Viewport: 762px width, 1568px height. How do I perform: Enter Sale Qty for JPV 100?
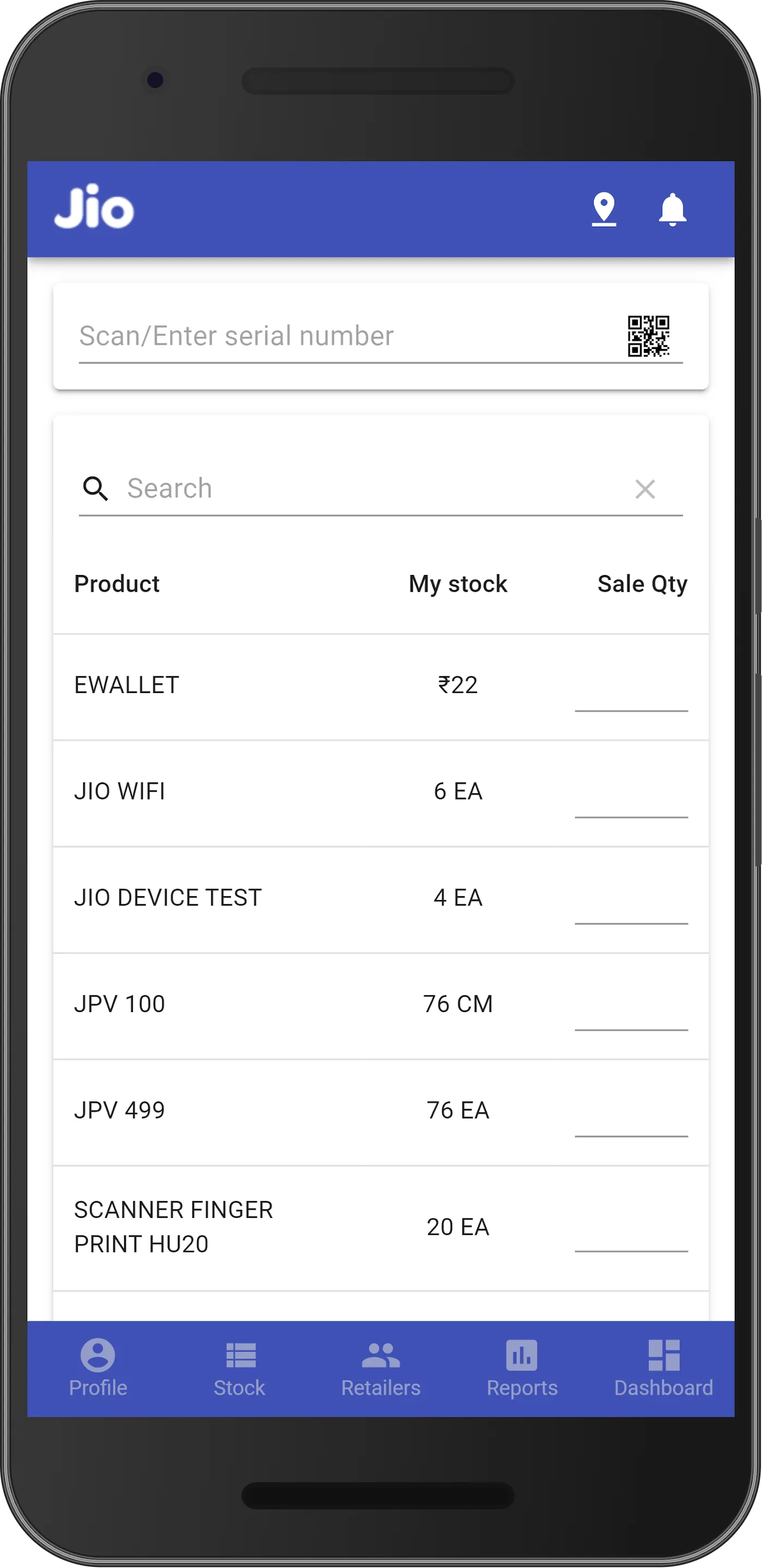pyautogui.click(x=632, y=1022)
